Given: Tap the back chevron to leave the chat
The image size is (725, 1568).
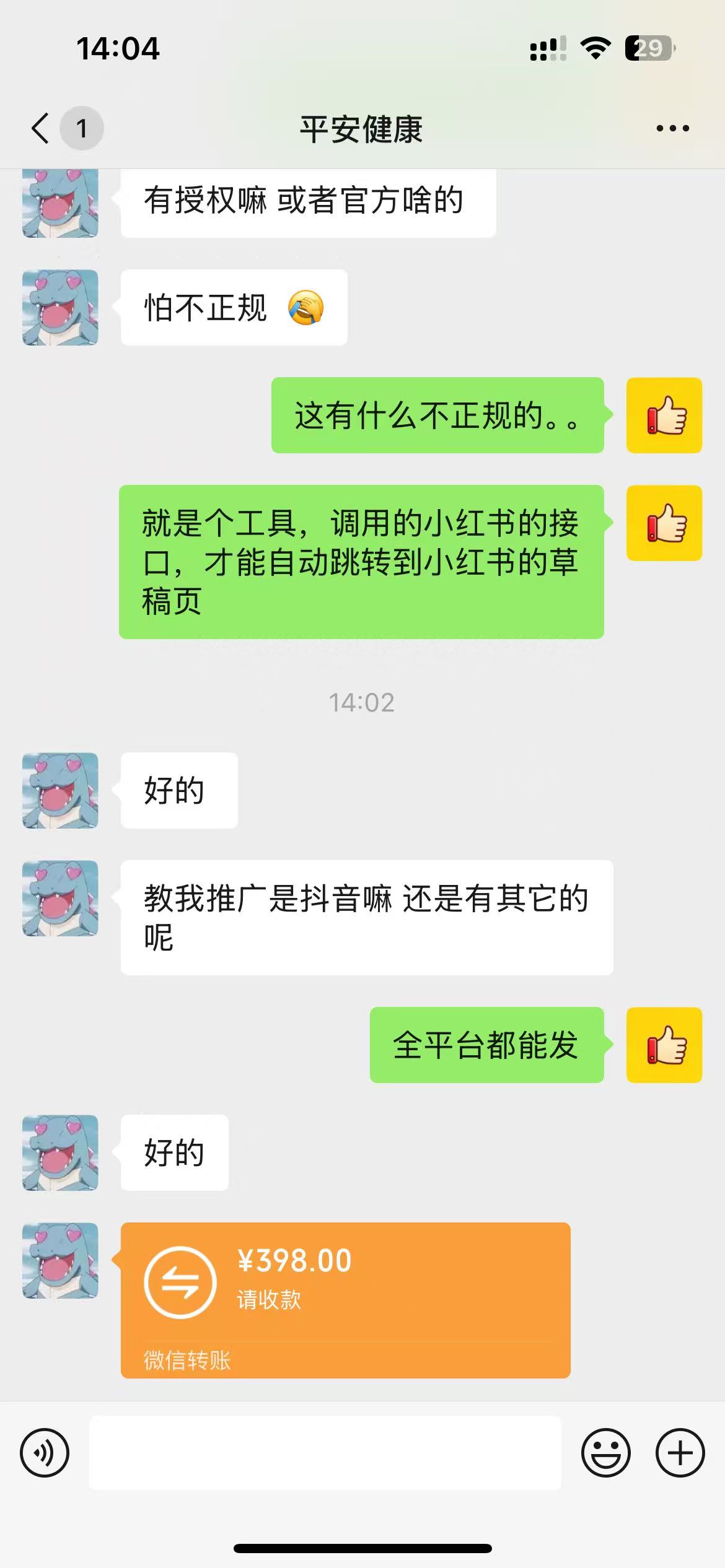Looking at the screenshot, I should (x=39, y=128).
